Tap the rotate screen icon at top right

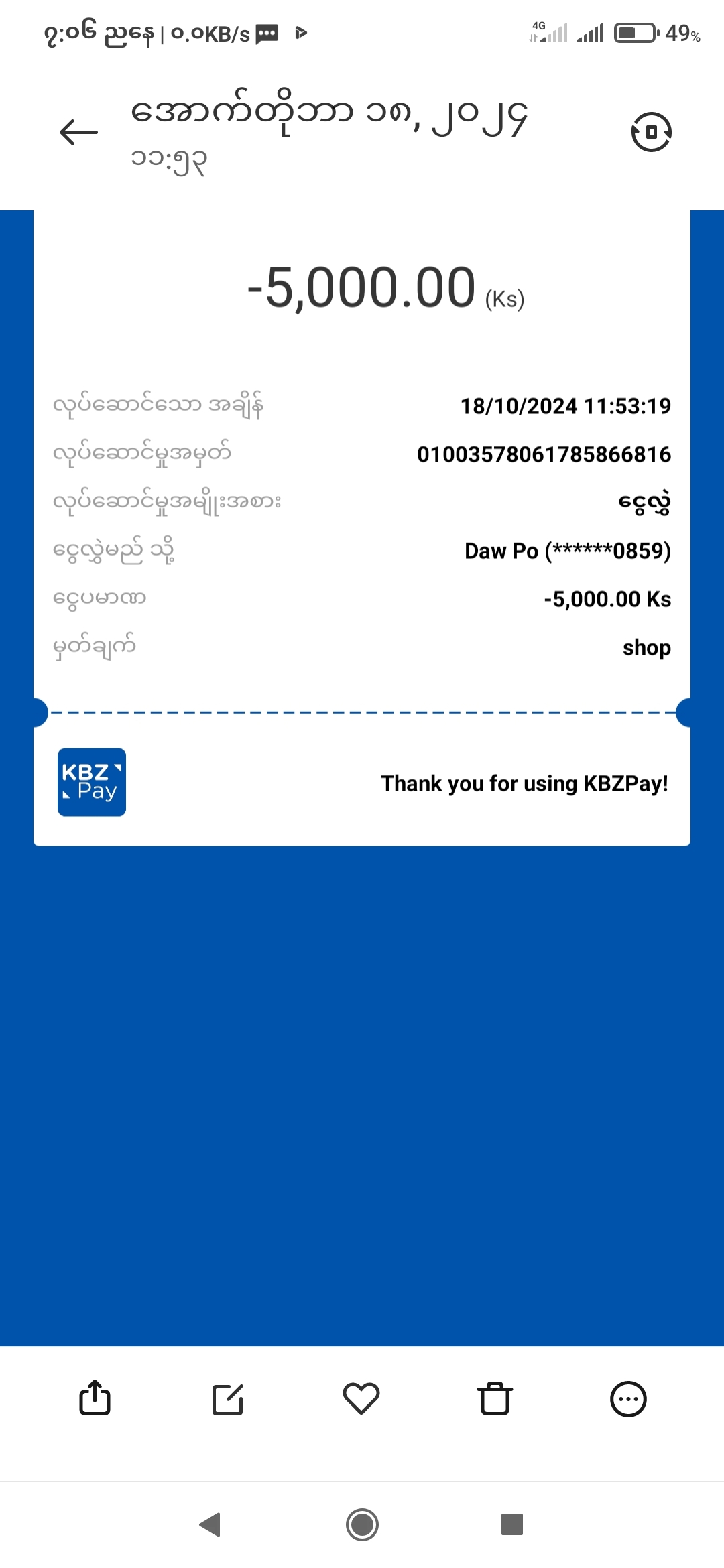[x=651, y=132]
